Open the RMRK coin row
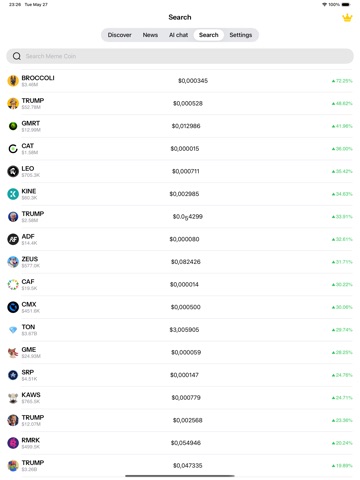The image size is (360, 480). pyautogui.click(x=180, y=443)
